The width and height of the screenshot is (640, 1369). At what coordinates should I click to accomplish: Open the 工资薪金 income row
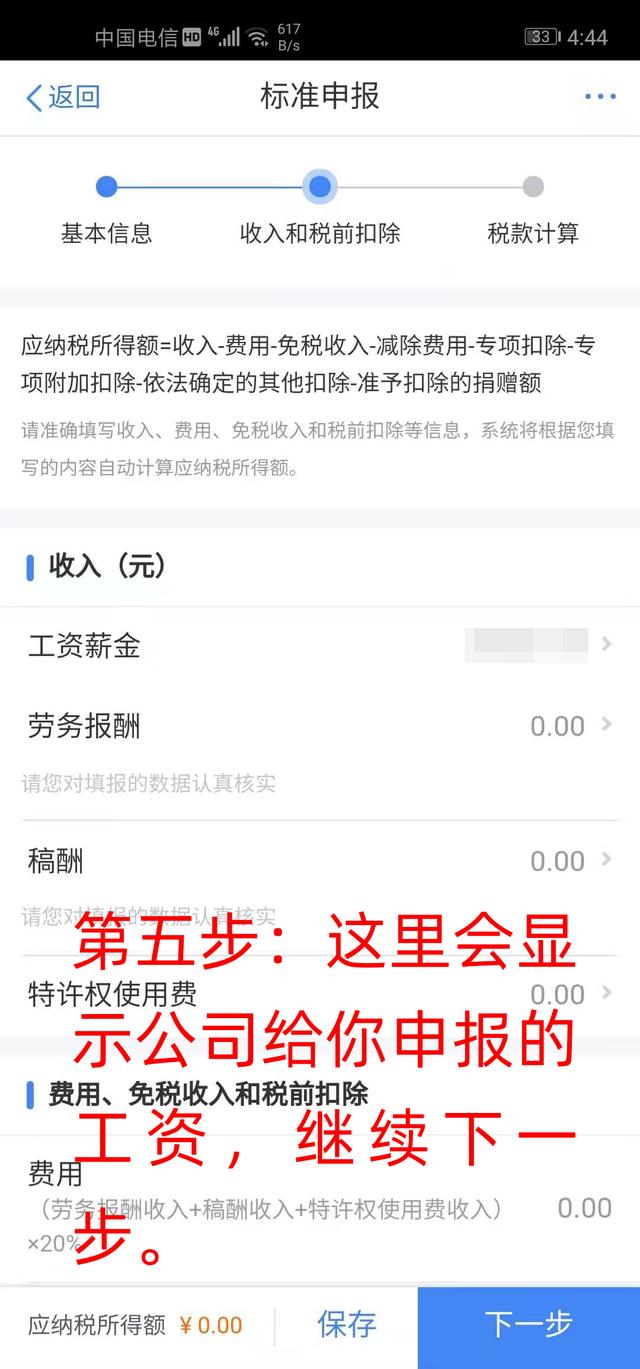click(320, 646)
